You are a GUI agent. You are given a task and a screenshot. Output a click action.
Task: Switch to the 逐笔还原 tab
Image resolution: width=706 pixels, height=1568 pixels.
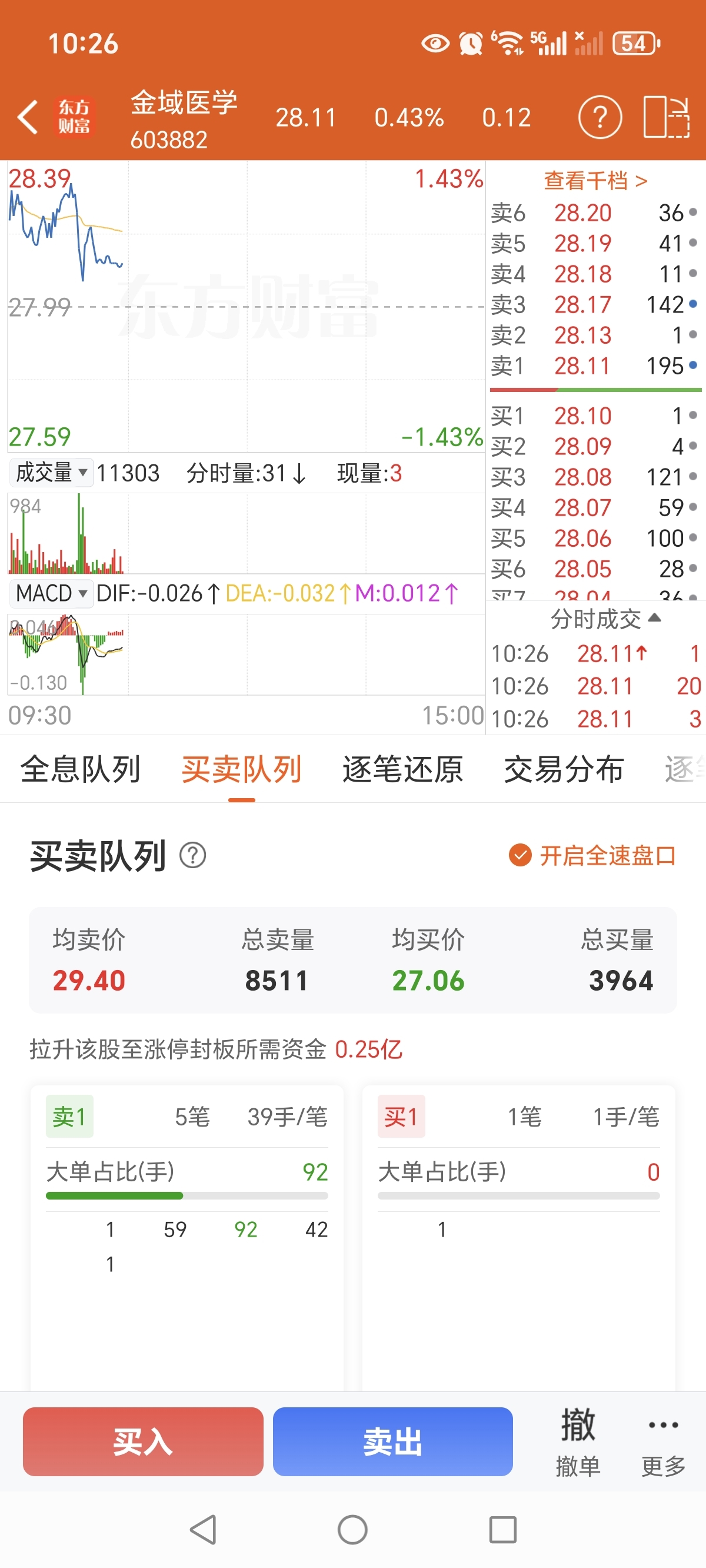pyautogui.click(x=403, y=769)
